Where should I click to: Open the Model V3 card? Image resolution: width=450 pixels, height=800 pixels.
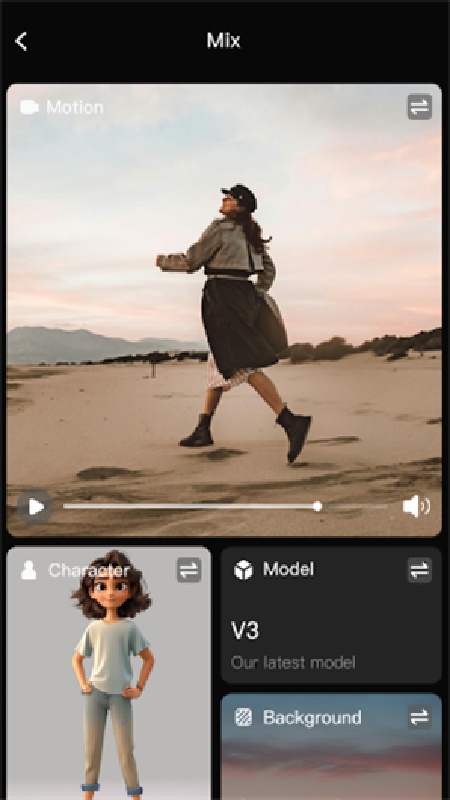(331, 615)
